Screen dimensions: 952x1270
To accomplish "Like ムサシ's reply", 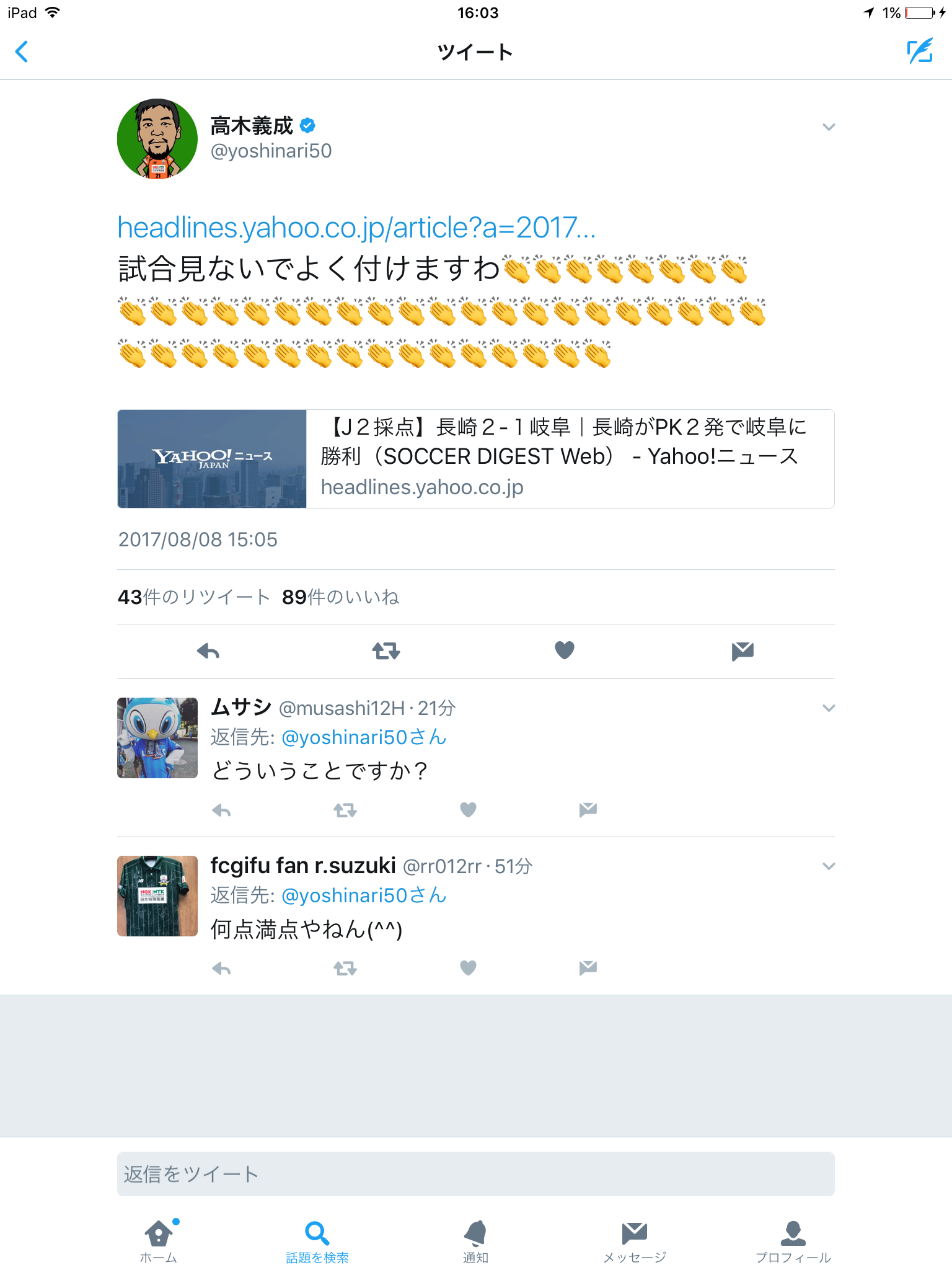I will (x=469, y=809).
